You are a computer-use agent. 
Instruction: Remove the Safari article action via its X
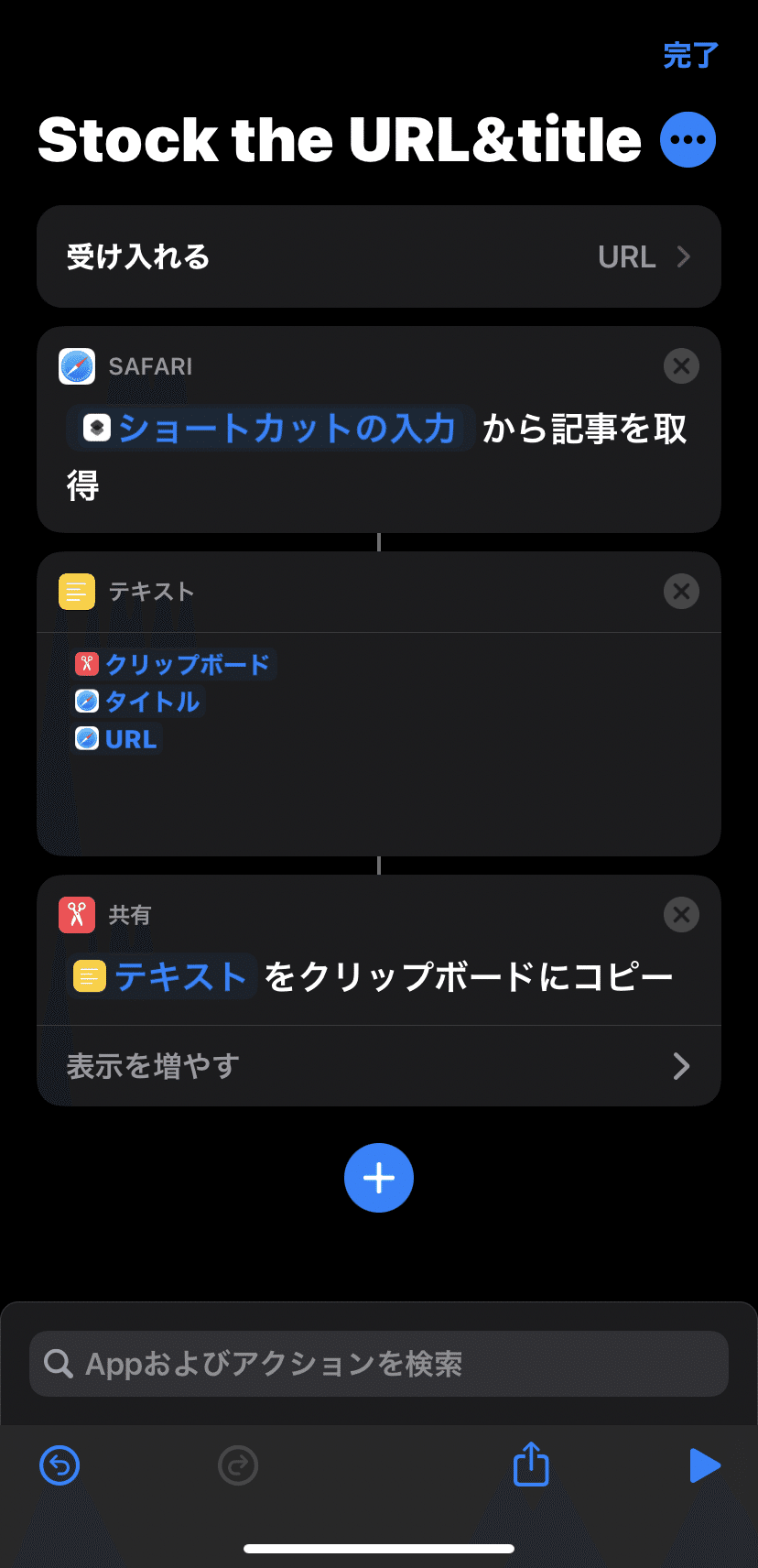(x=681, y=366)
